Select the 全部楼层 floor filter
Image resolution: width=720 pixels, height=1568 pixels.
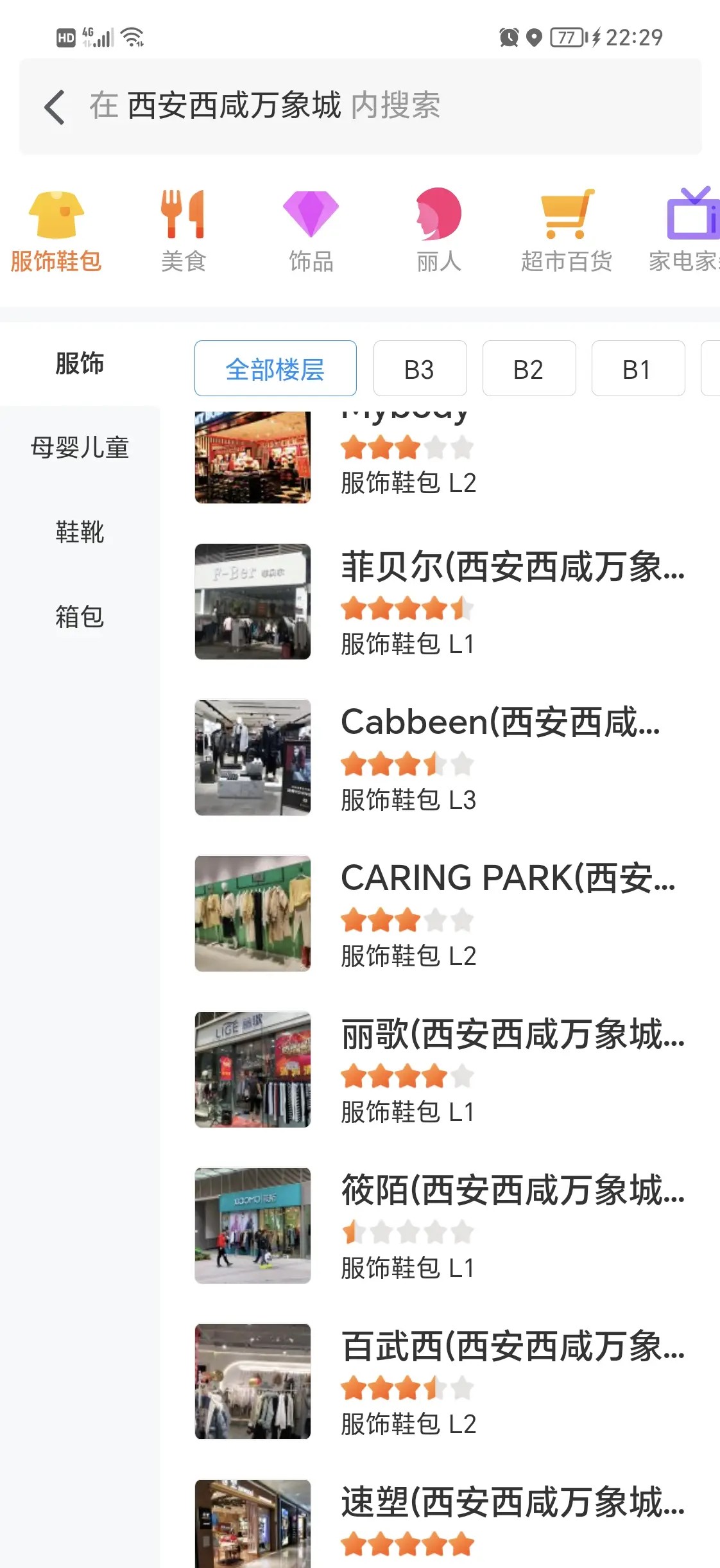(x=275, y=369)
